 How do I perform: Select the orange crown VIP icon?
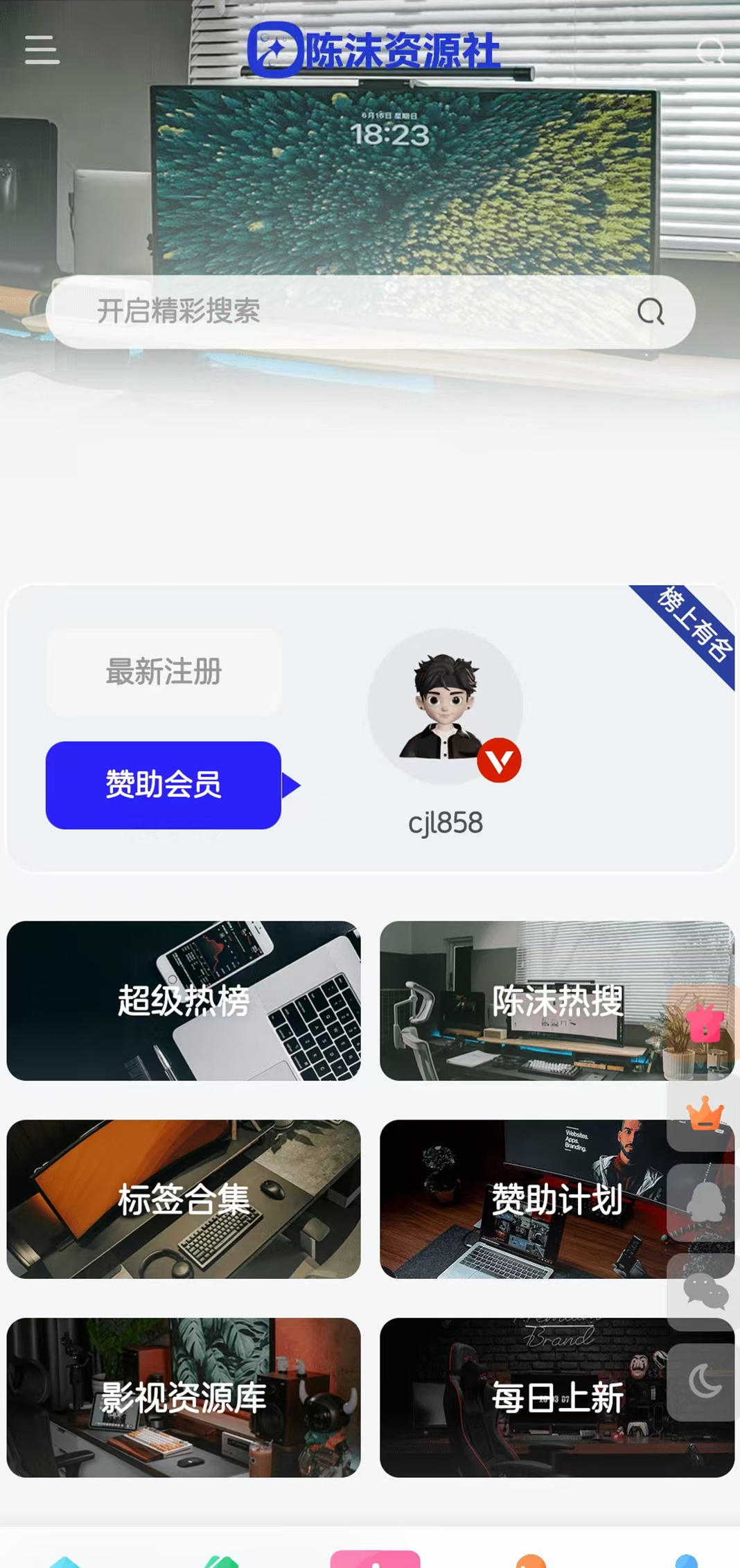coord(703,1110)
